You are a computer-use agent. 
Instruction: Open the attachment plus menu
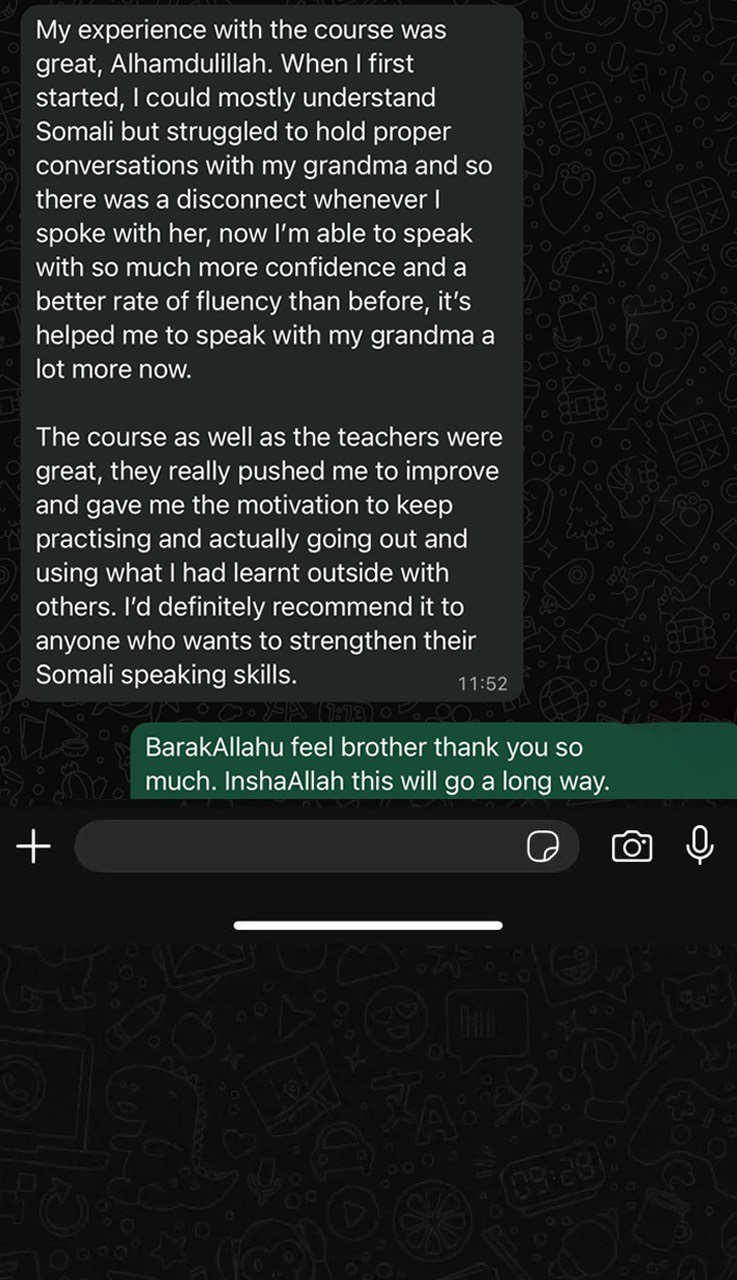[34, 848]
